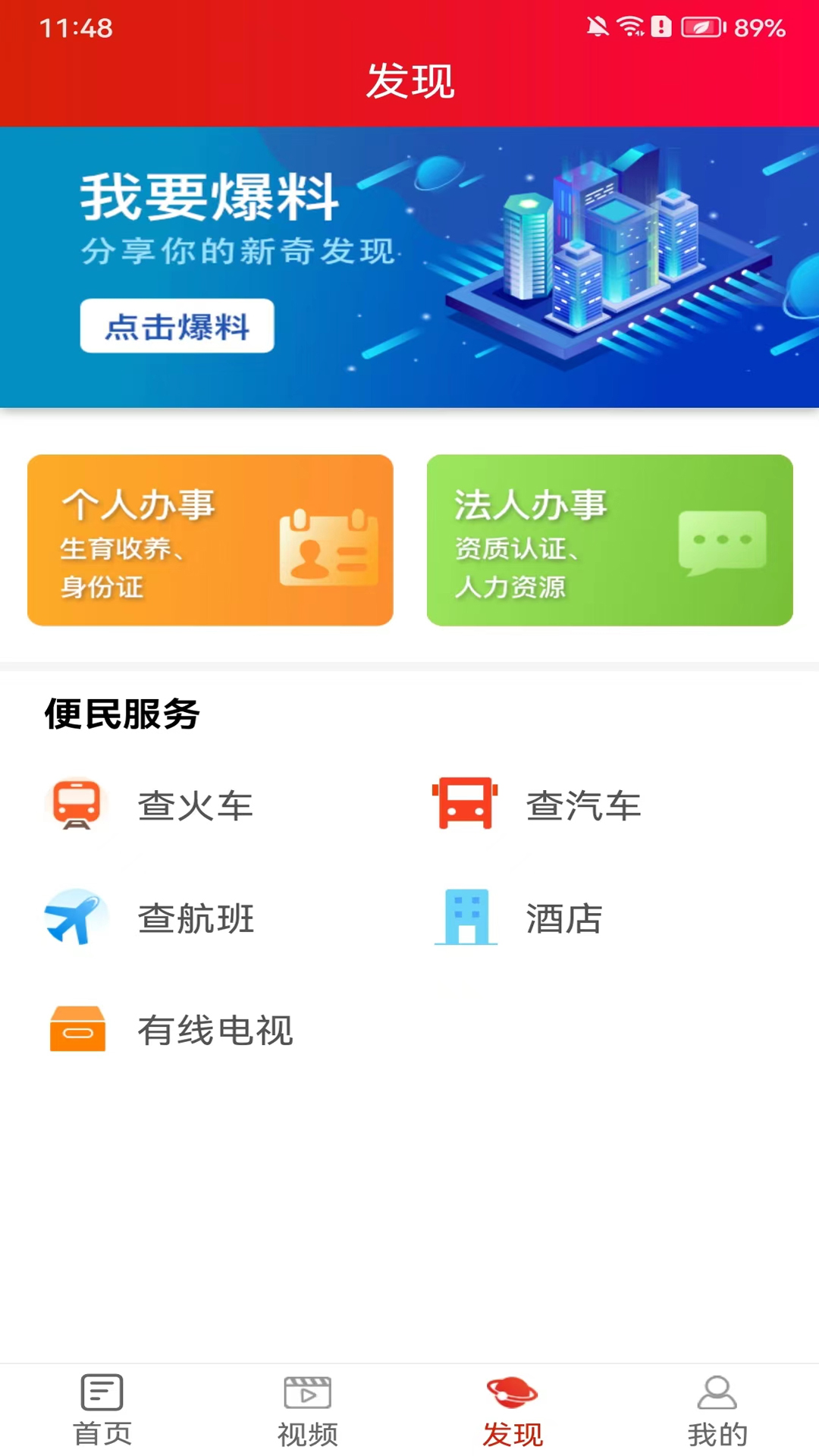Open 有线电视 cable TV service

click(172, 1030)
